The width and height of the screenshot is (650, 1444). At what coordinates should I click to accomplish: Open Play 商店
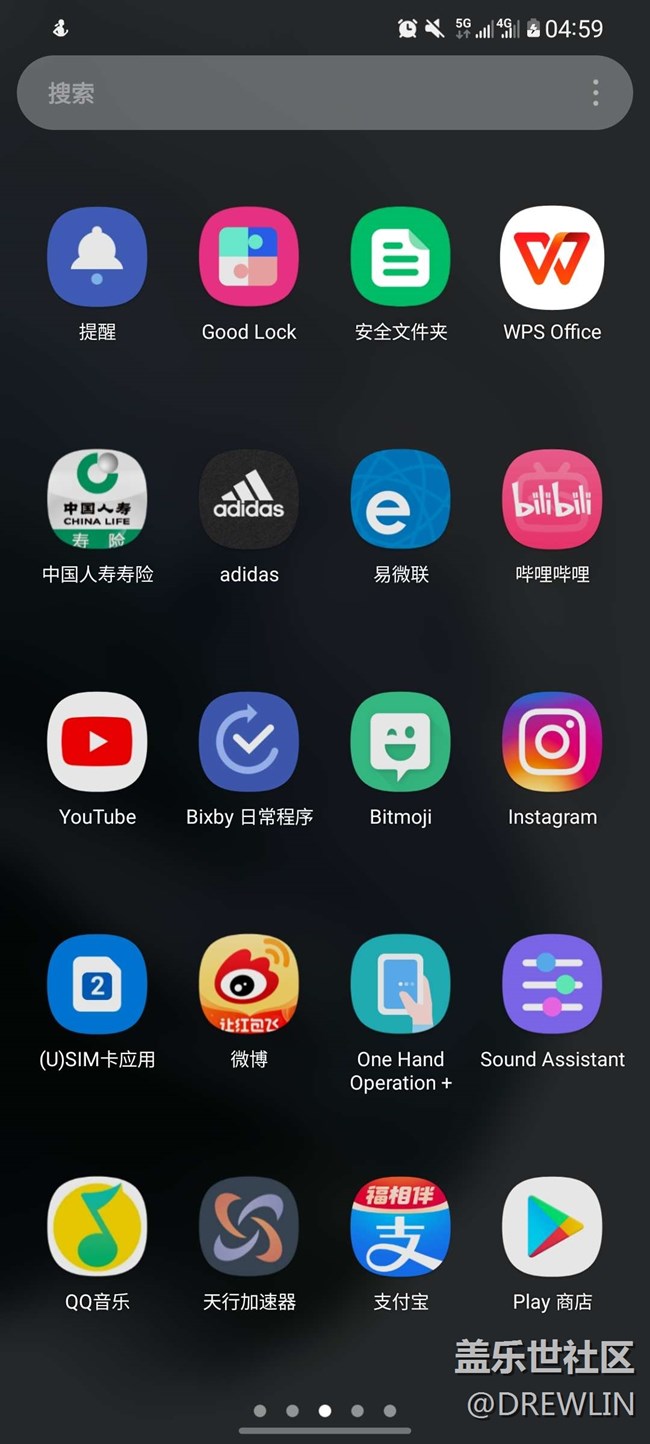coord(552,1227)
